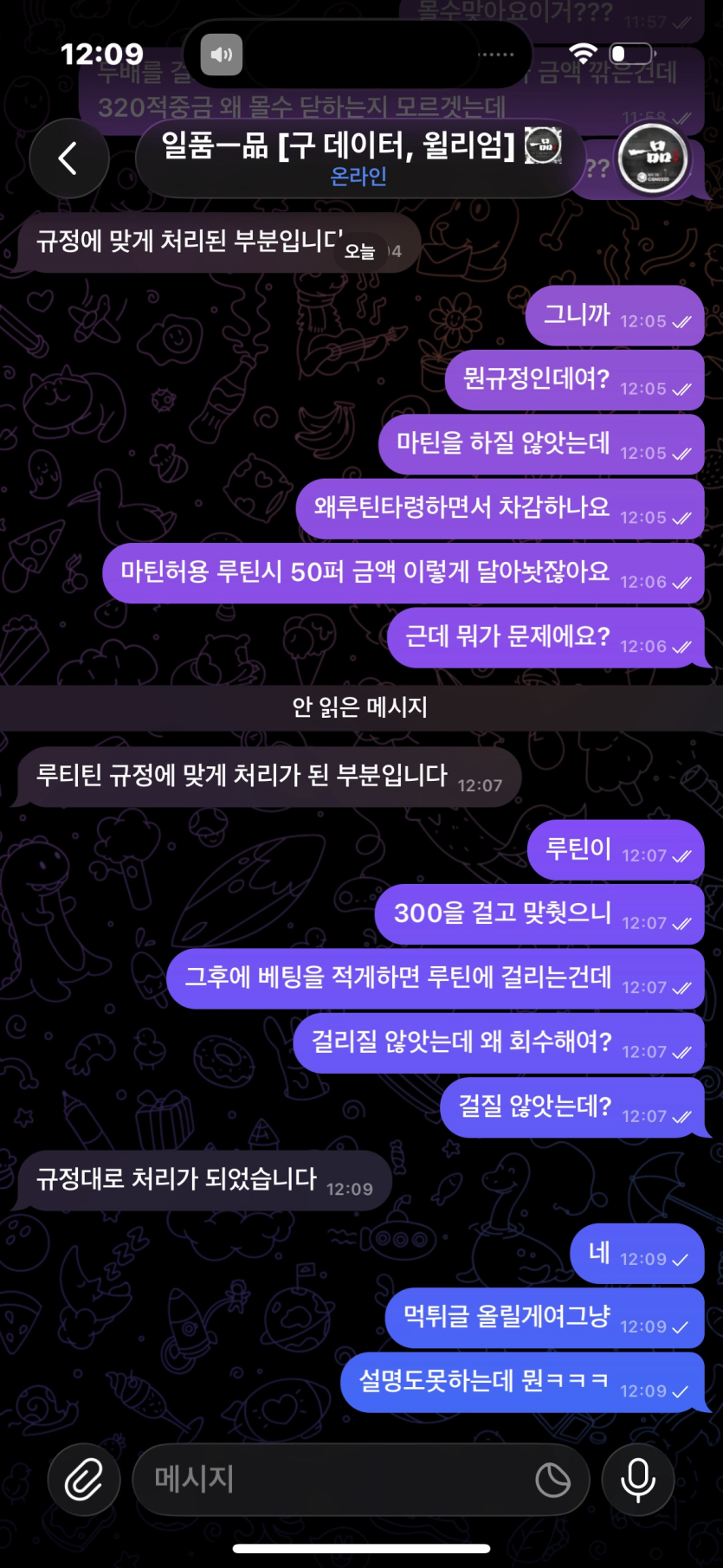Viewport: 723px width, 1568px height.
Task: Open the 일품 profile picture
Action: tap(654, 159)
